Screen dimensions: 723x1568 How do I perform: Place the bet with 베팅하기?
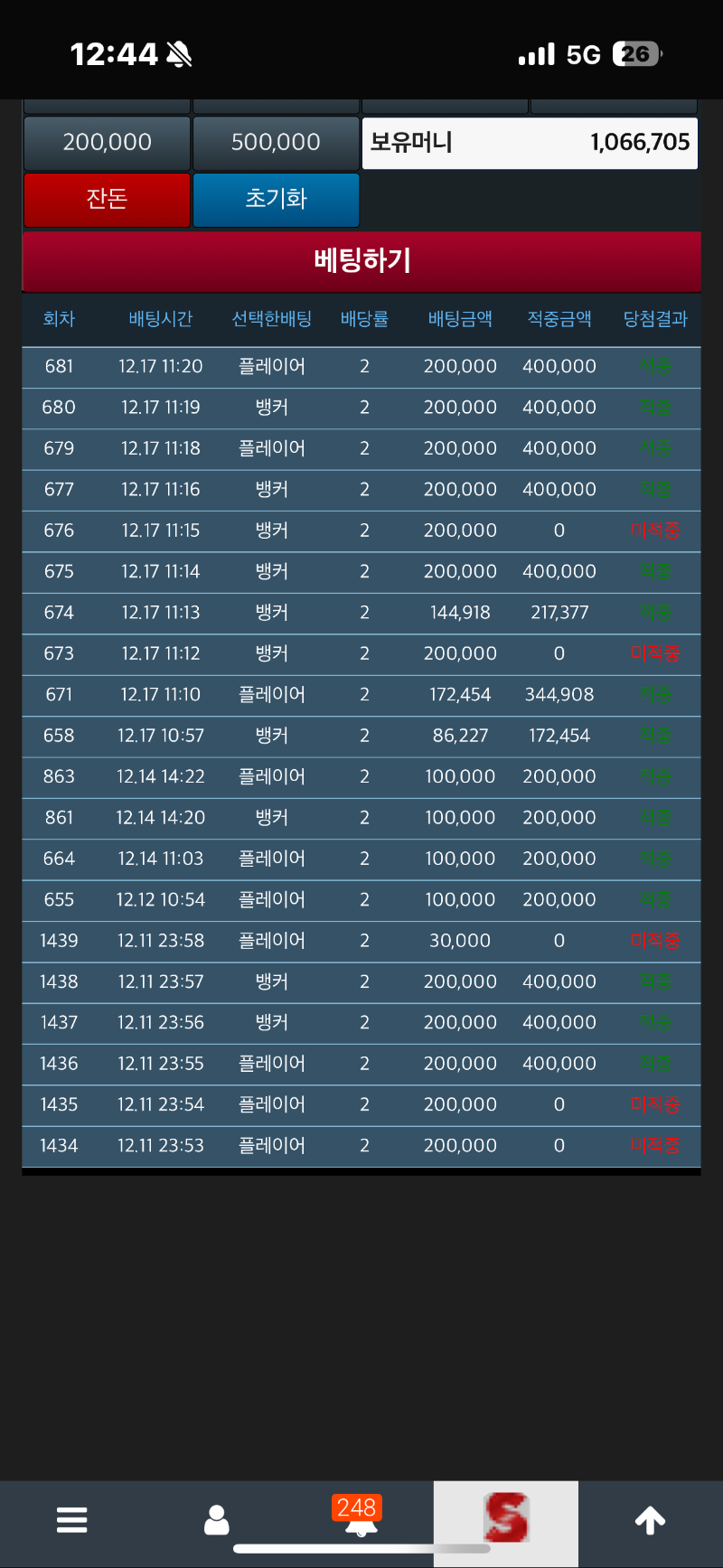tap(361, 261)
